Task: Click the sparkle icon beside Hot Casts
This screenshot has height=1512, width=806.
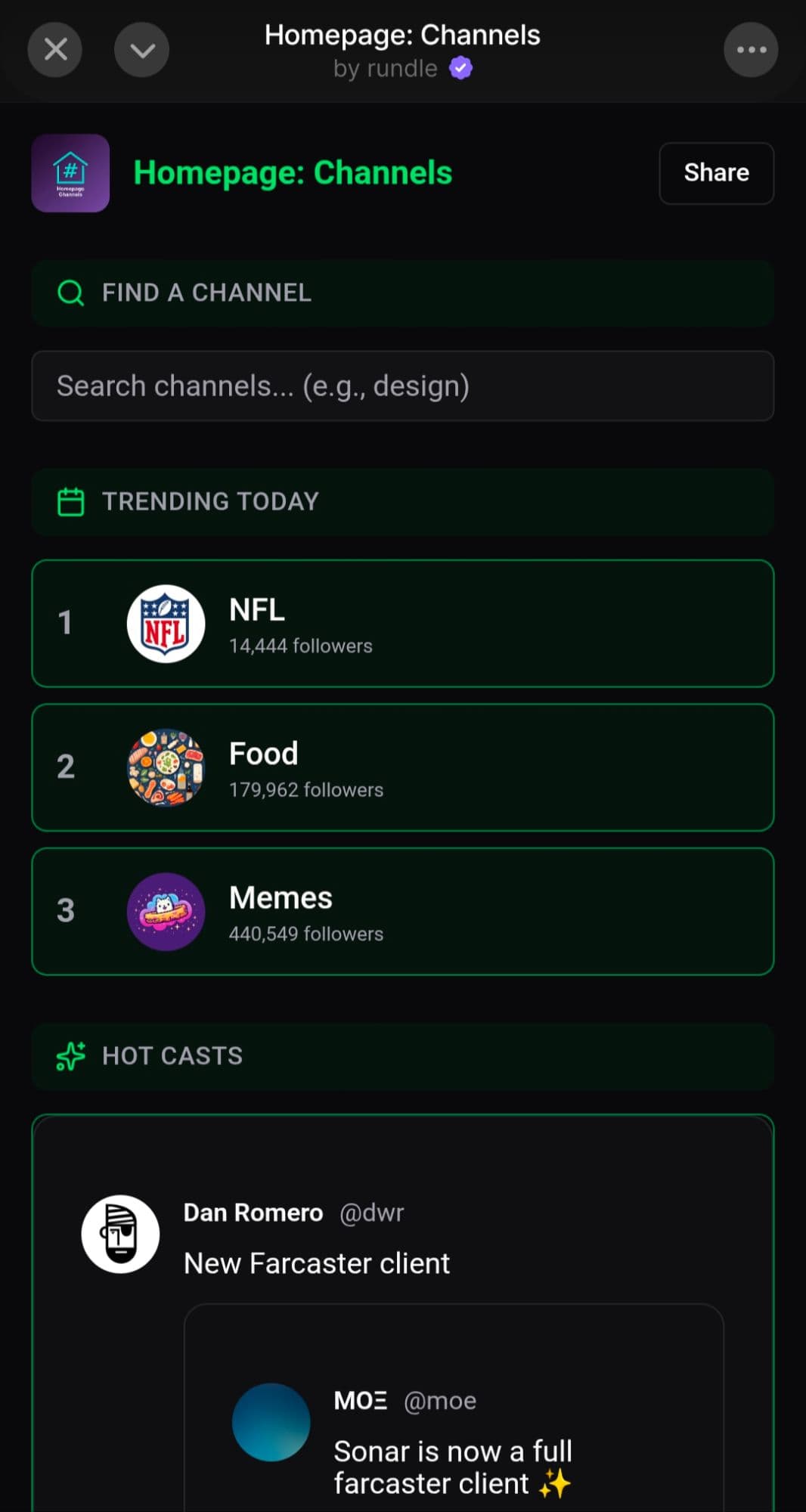Action: [x=70, y=1055]
